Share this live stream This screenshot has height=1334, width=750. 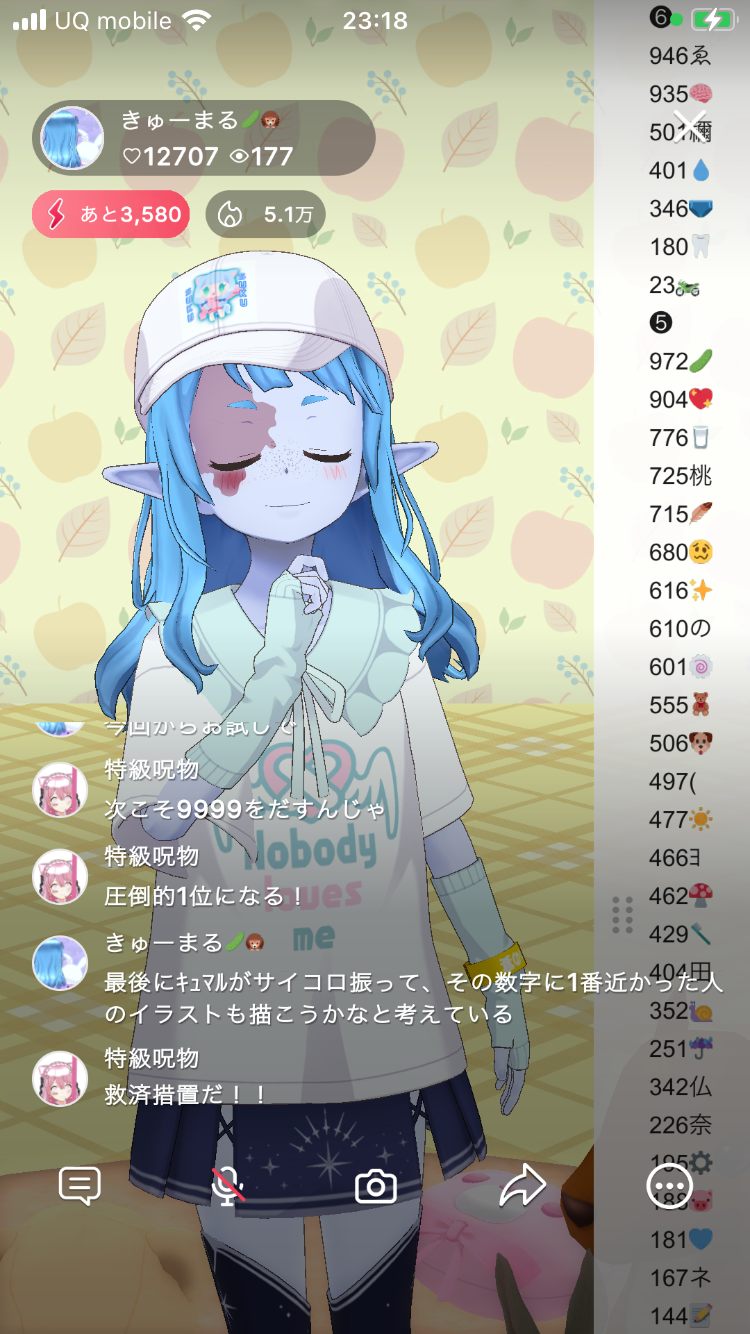pos(522,1186)
